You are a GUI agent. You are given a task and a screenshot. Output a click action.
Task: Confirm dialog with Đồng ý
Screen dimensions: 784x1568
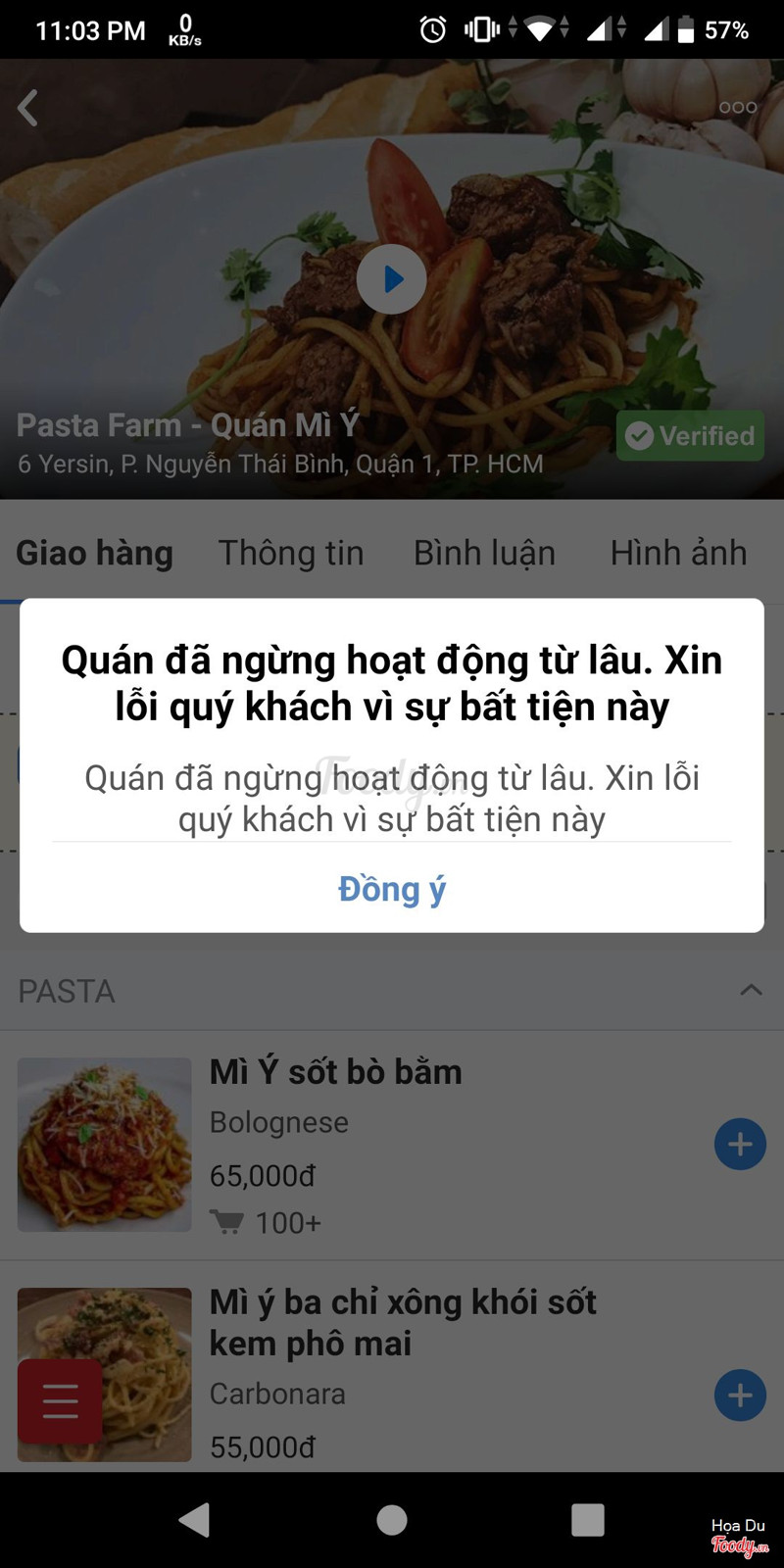point(392,889)
